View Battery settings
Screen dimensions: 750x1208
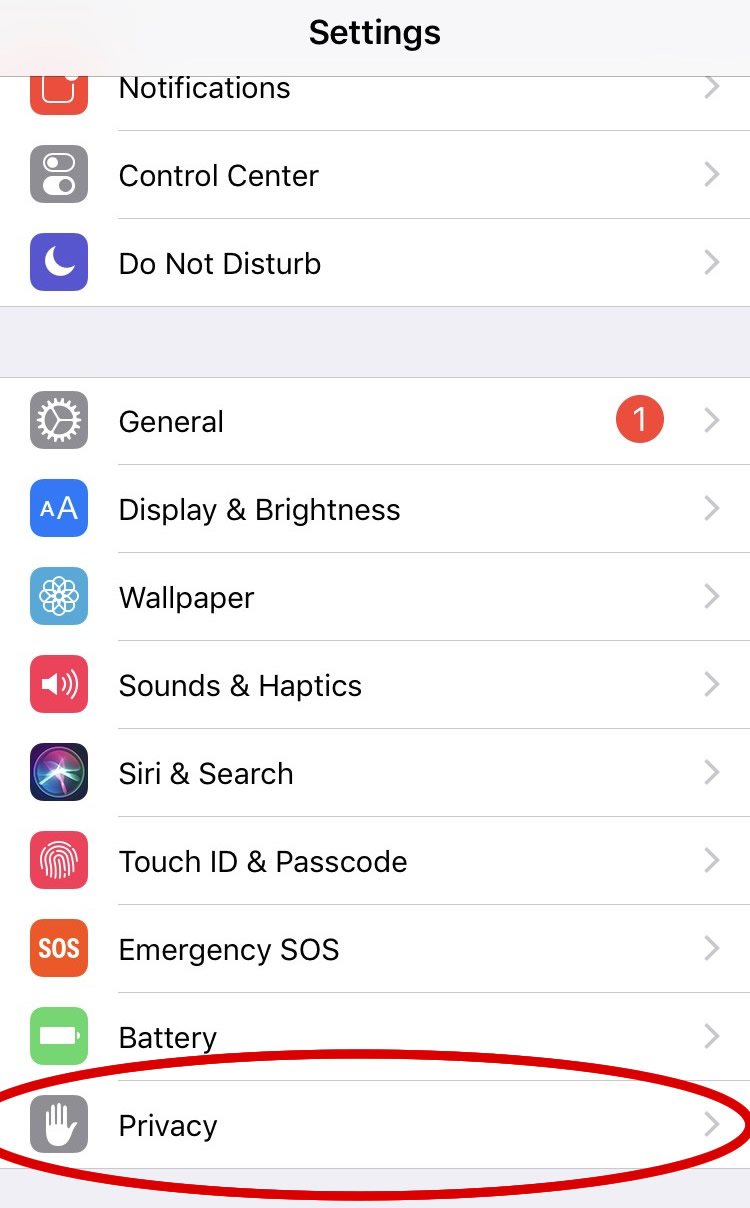pyautogui.click(x=375, y=1037)
